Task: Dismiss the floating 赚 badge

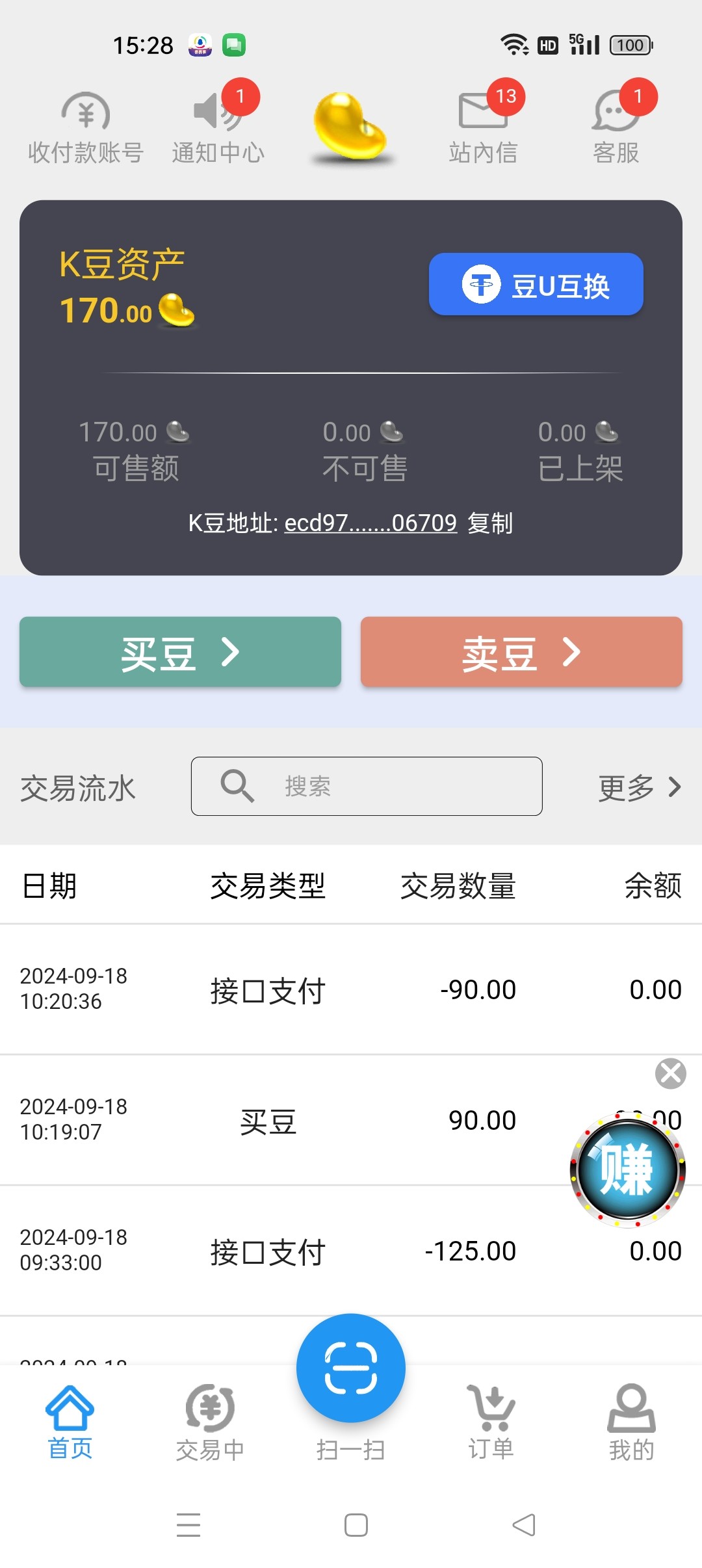Action: 670,1073
